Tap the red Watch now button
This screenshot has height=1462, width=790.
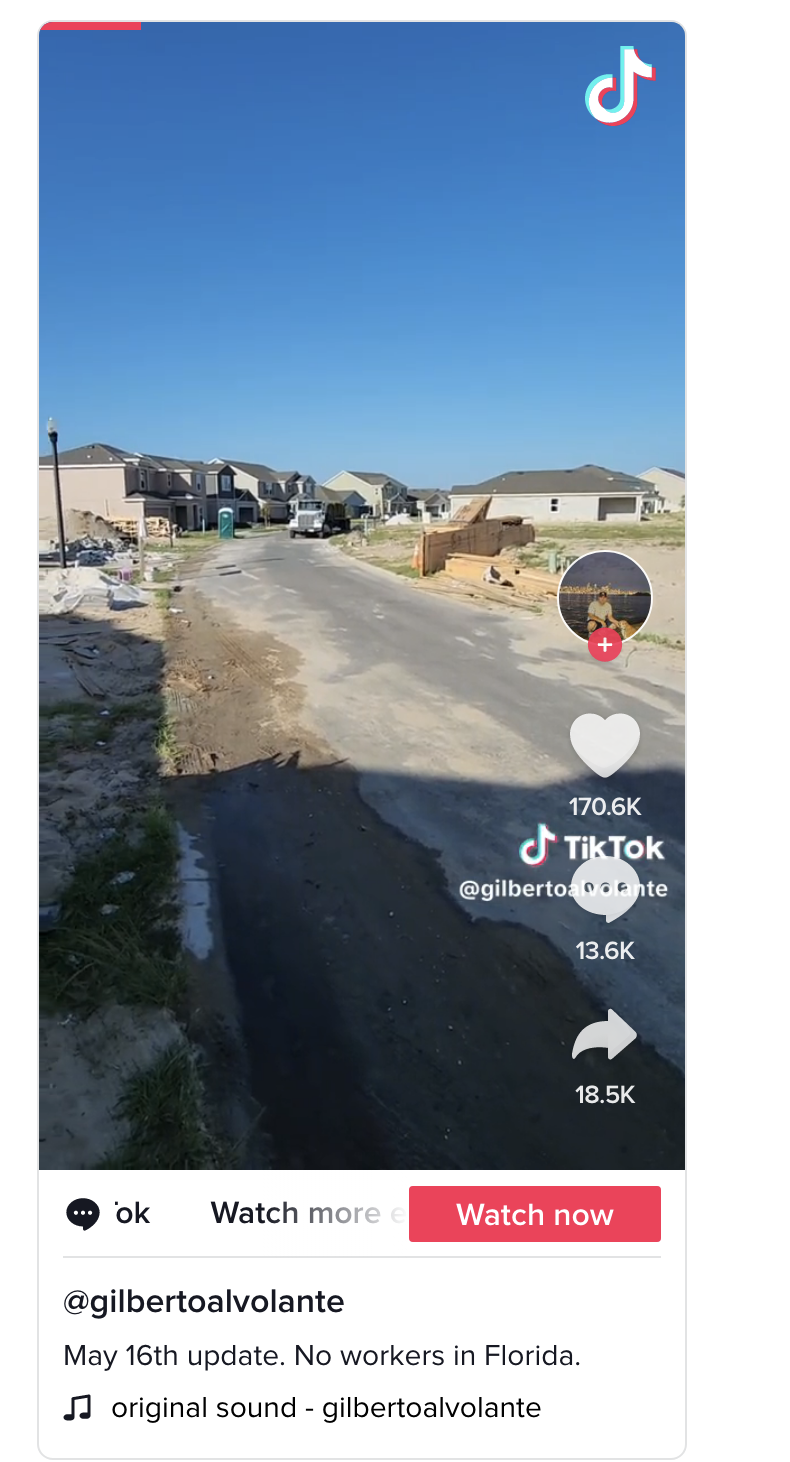[534, 1214]
